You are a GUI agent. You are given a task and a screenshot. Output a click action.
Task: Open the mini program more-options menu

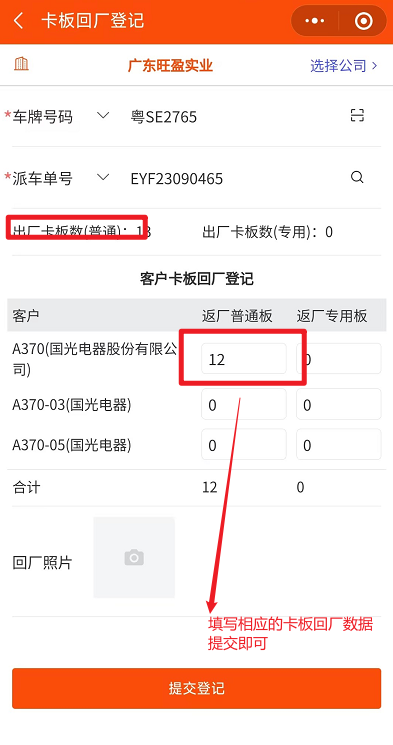(x=315, y=21)
